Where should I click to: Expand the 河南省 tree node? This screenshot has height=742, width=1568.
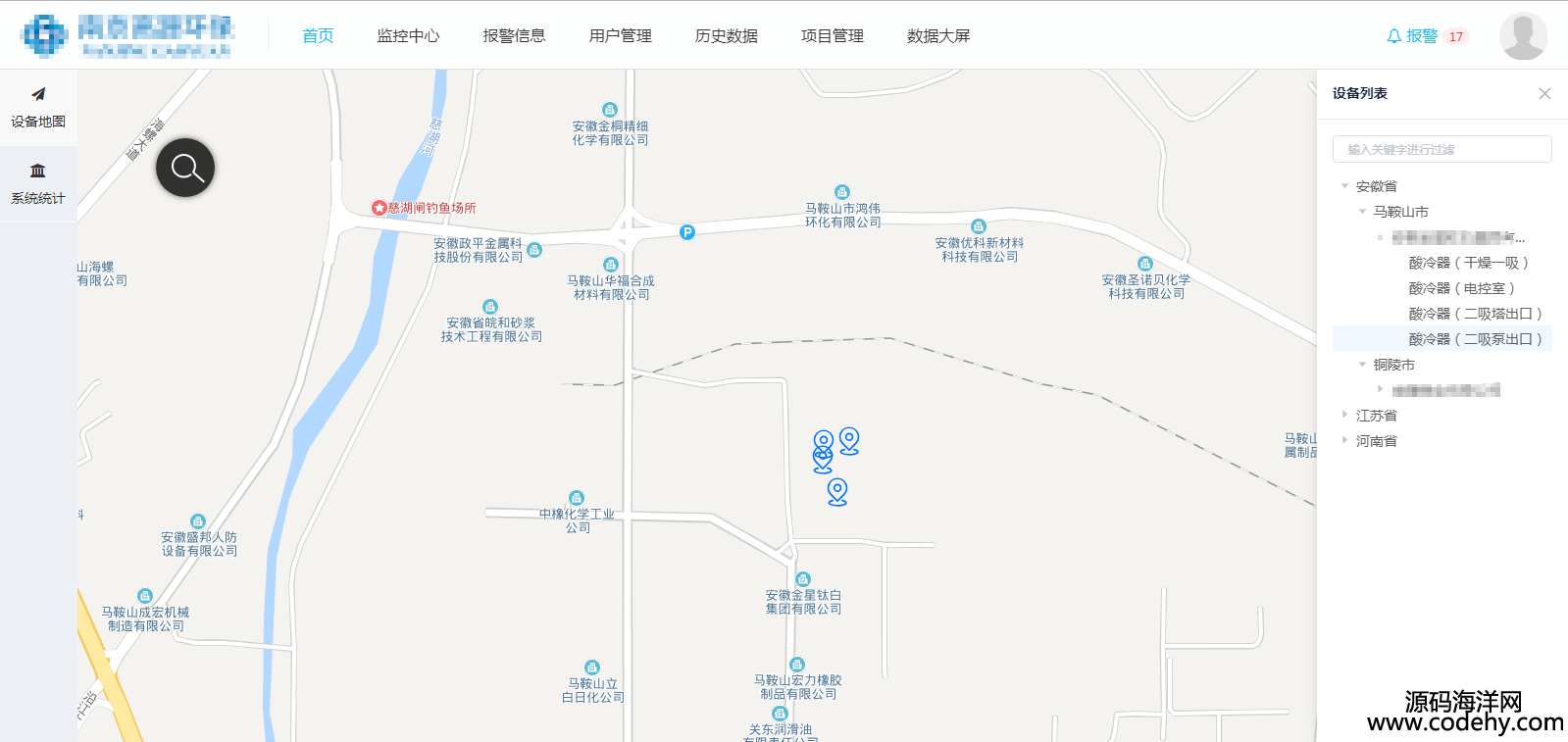click(1344, 440)
